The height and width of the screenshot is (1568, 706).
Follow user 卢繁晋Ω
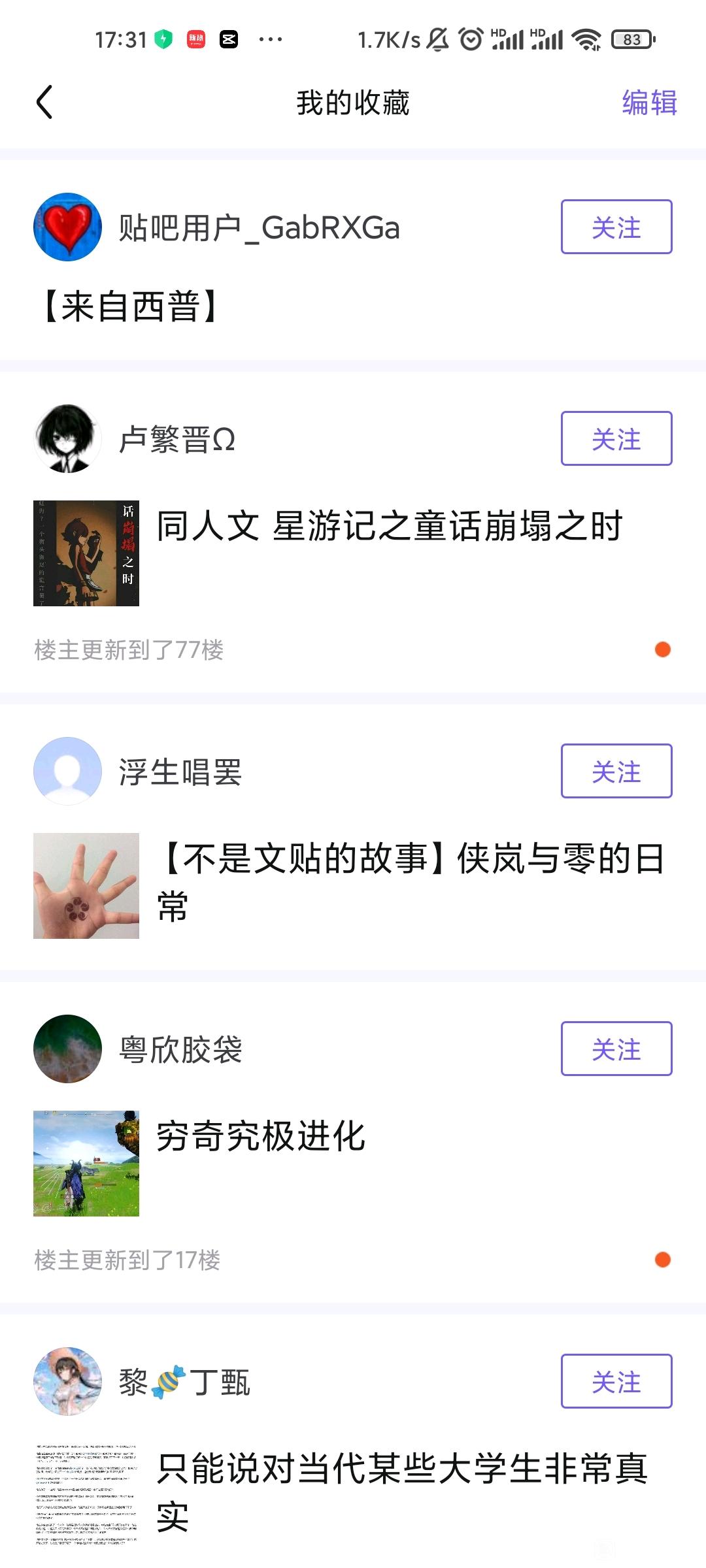[616, 438]
